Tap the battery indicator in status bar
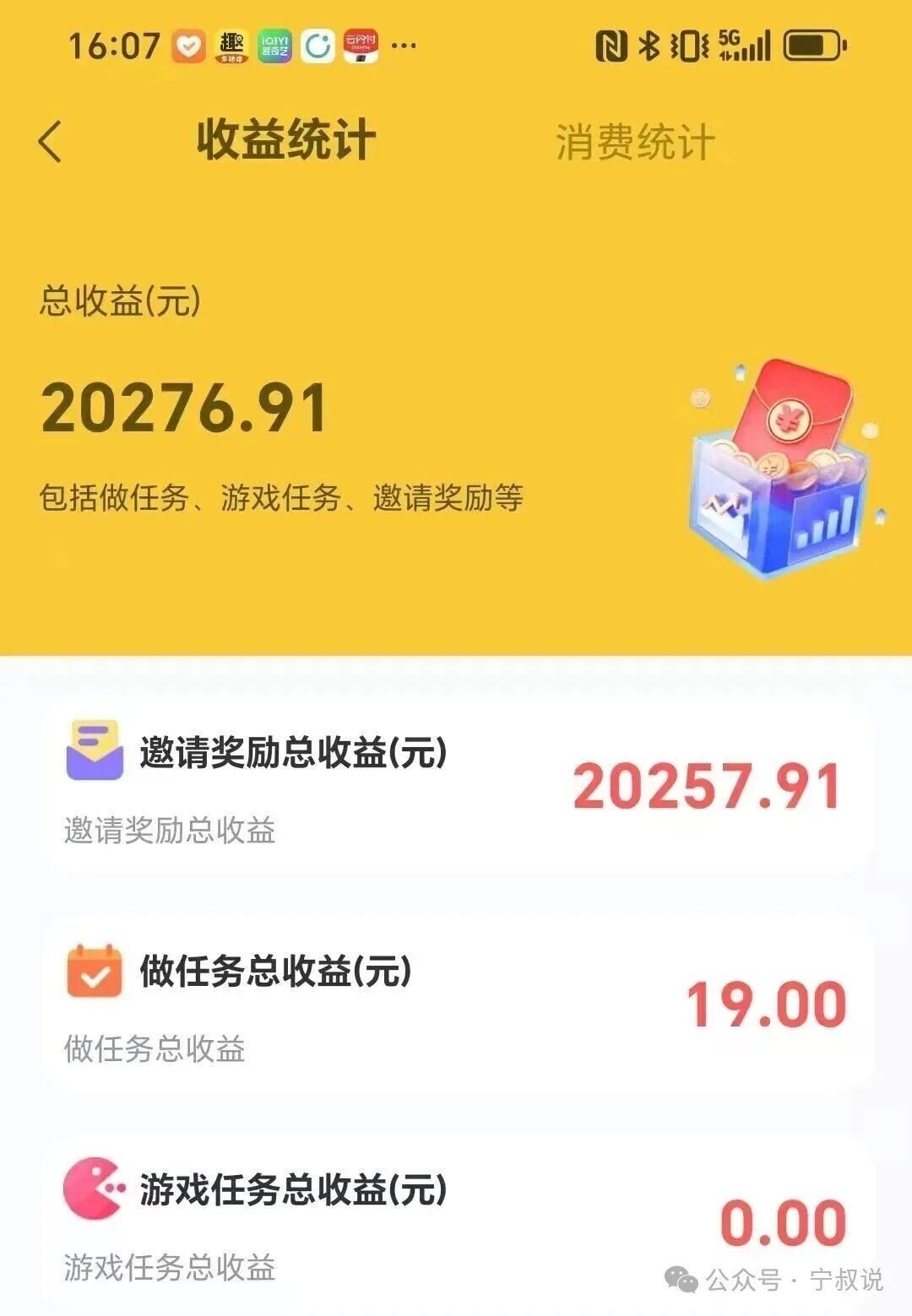 811,46
